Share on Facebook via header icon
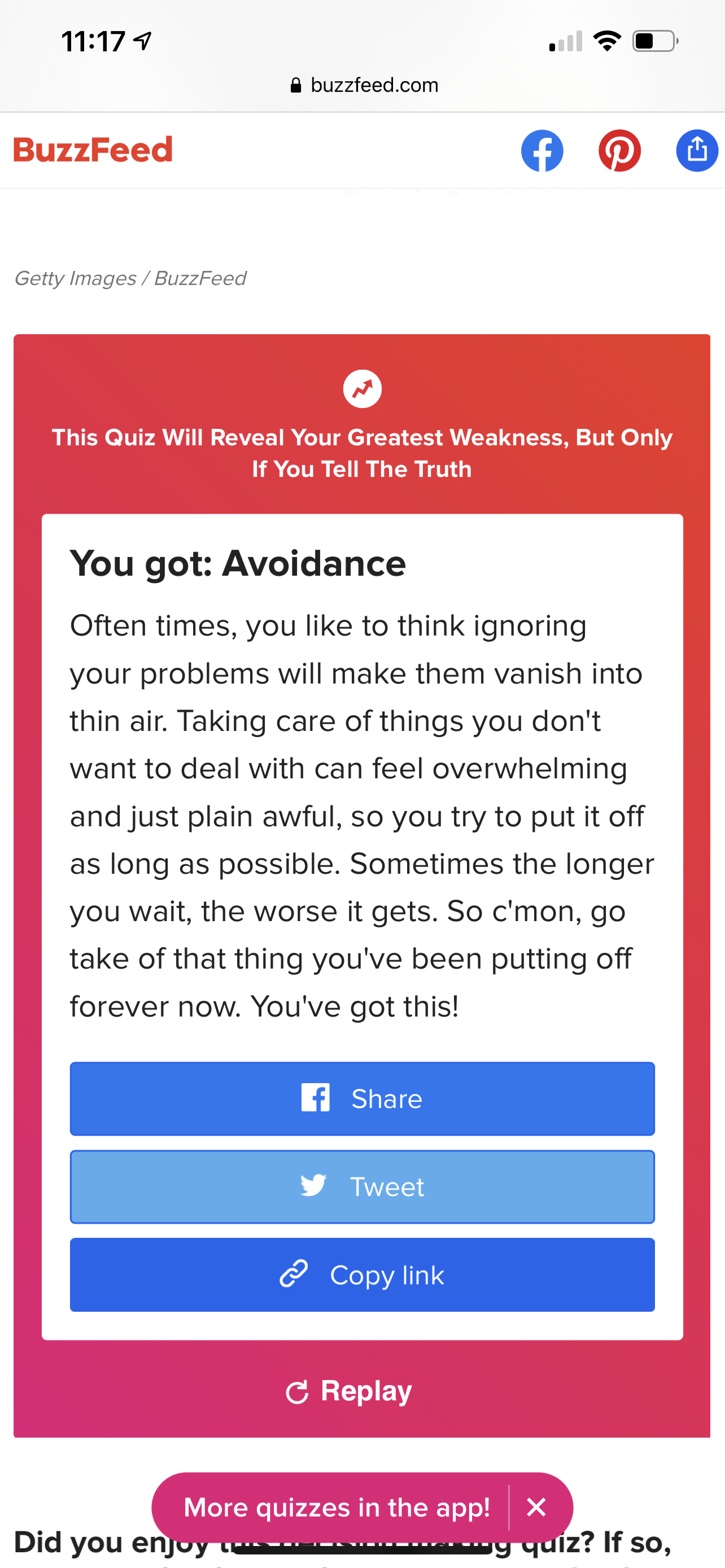 [541, 150]
